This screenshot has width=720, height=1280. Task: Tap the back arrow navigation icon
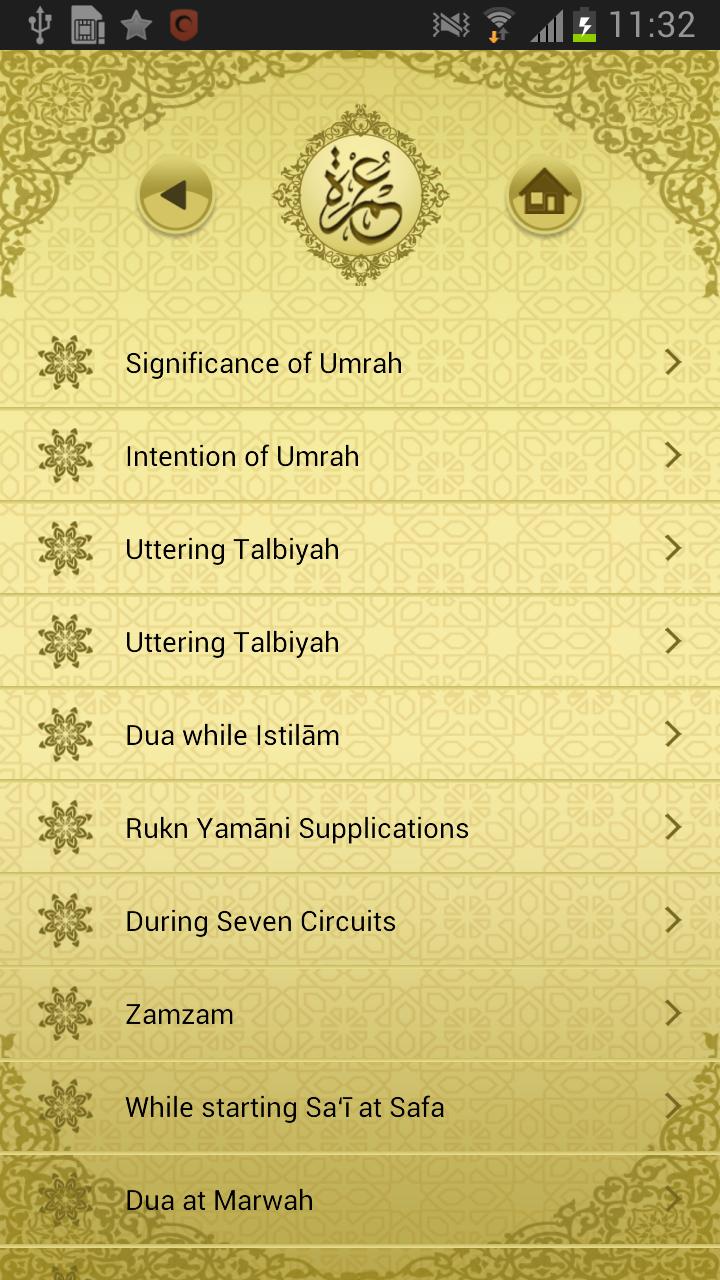[176, 194]
